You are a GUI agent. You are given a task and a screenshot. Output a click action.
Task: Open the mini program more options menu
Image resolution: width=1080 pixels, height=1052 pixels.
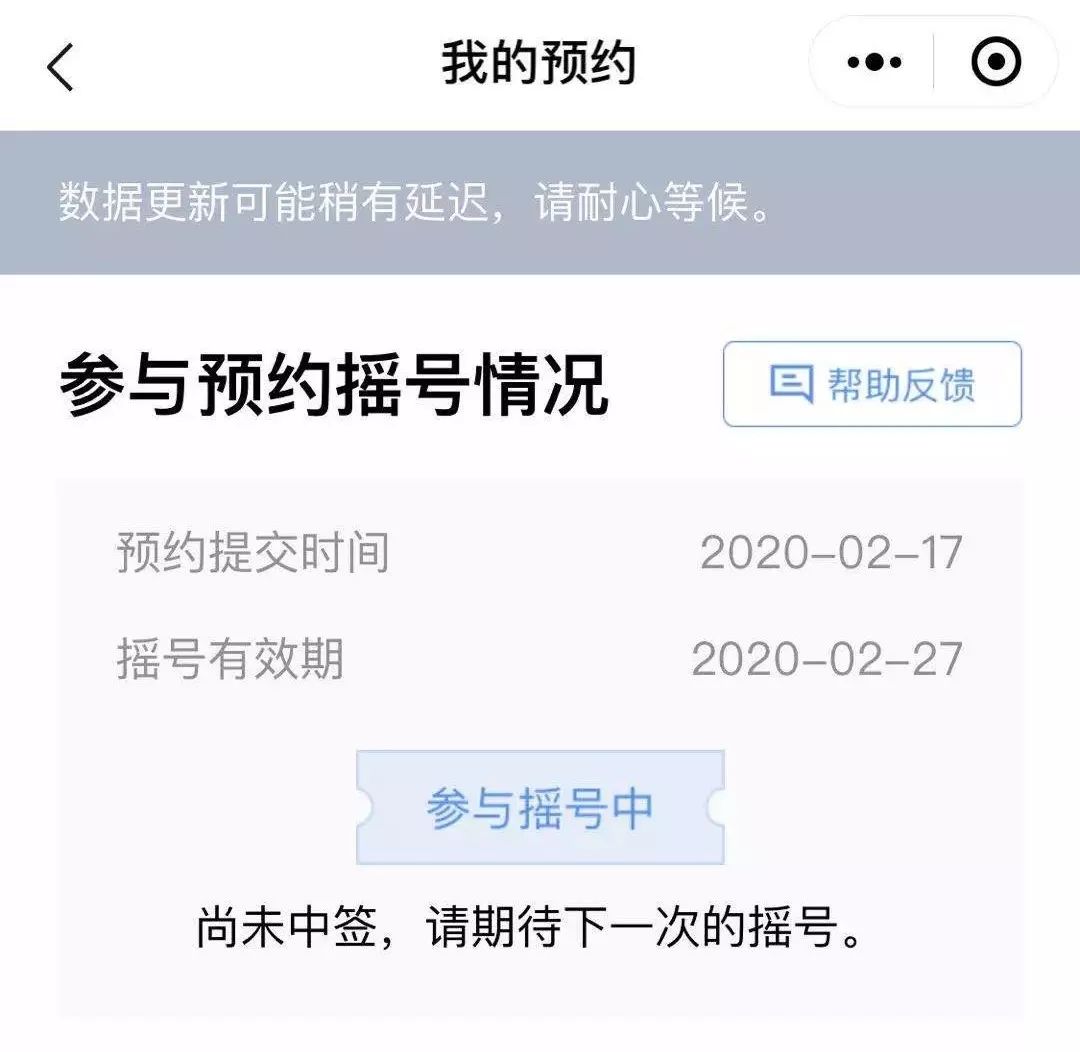[874, 63]
